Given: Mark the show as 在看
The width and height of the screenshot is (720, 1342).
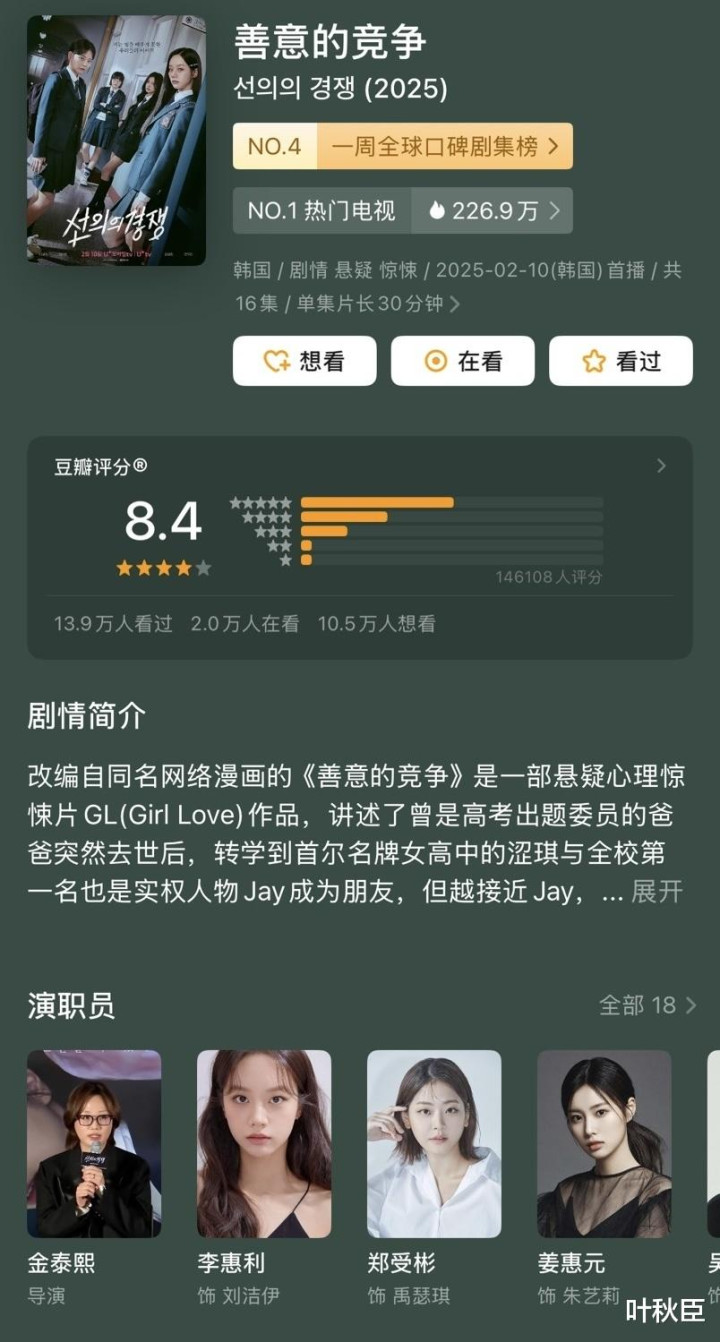Looking at the screenshot, I should pos(463,361).
